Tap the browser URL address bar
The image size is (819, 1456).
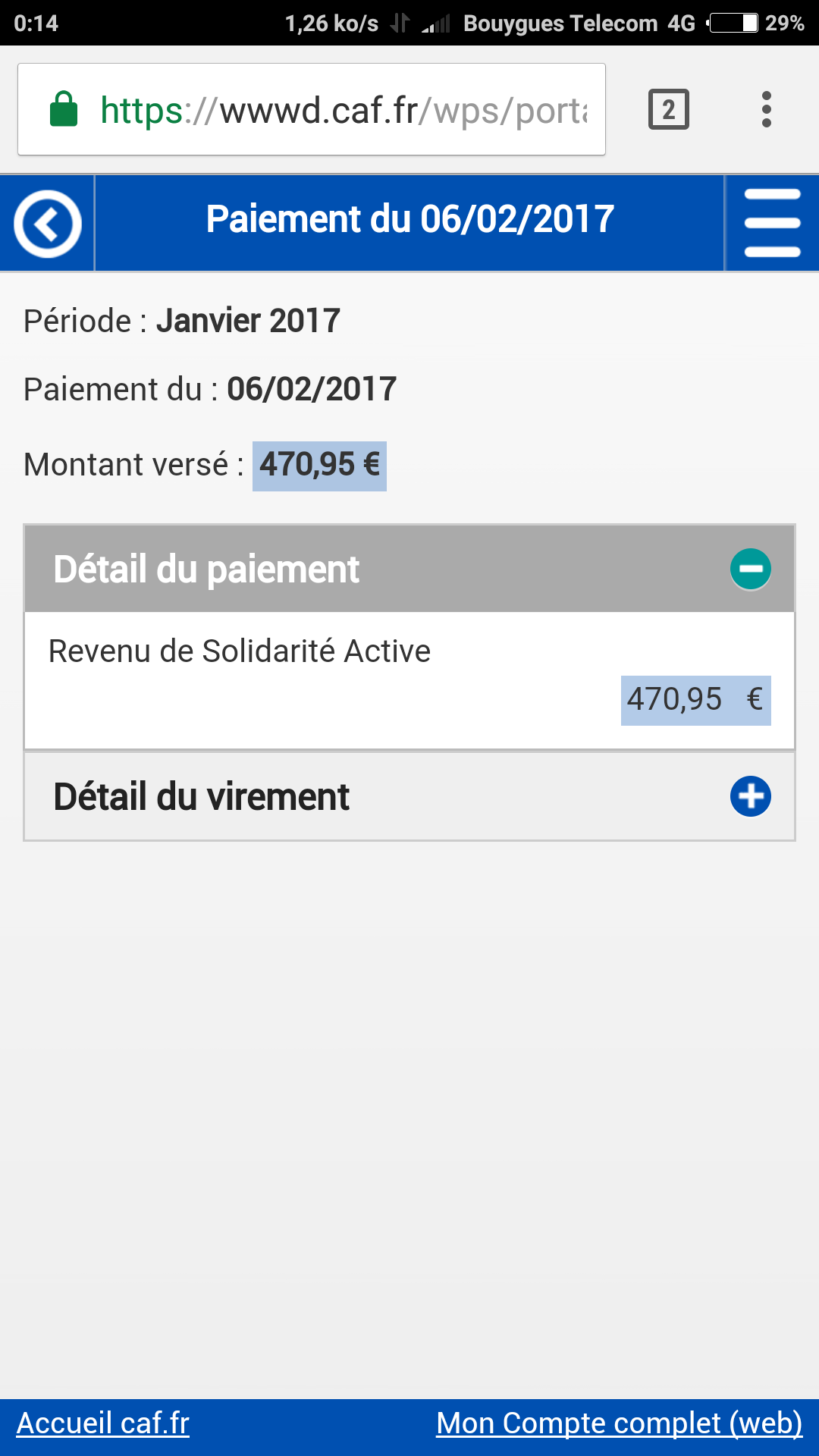coord(312,109)
